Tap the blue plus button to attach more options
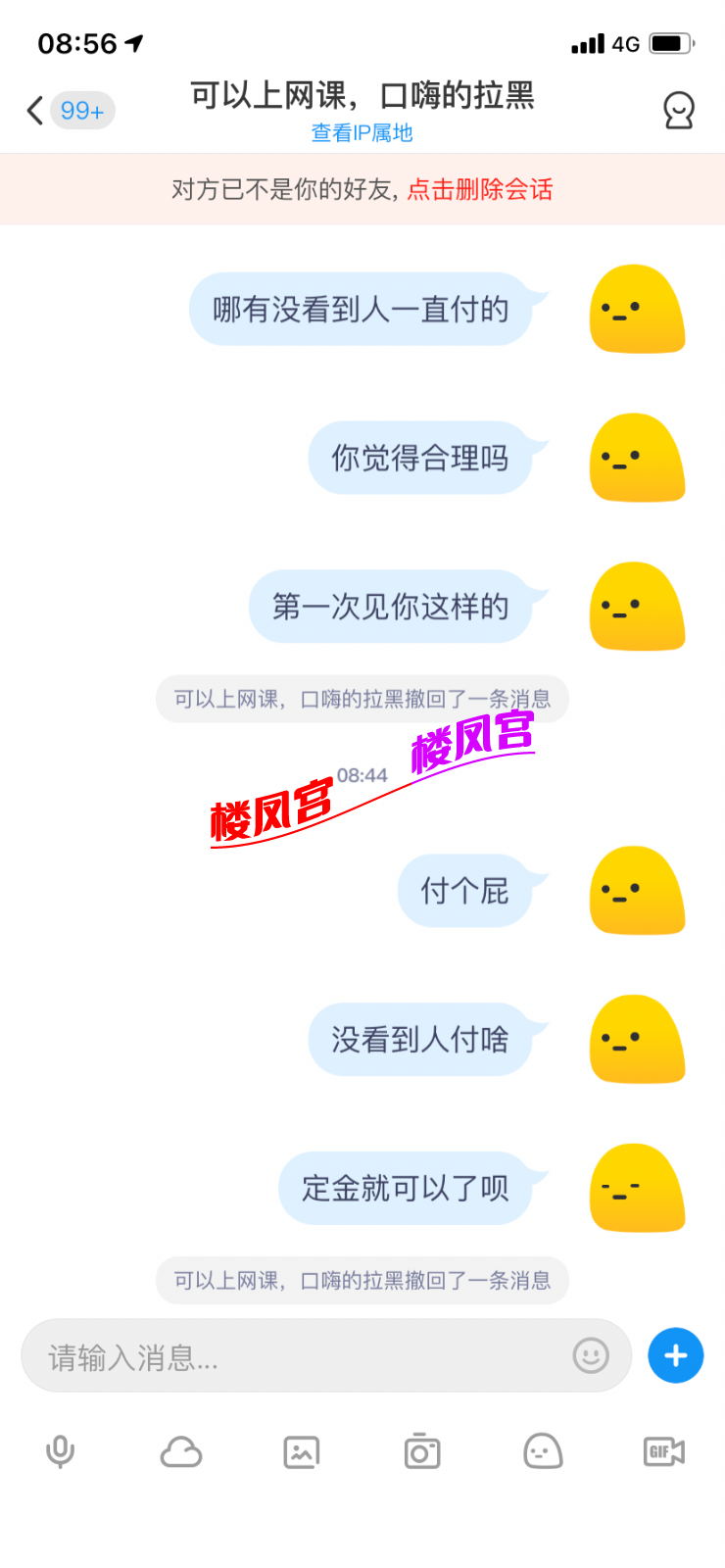Viewport: 725px width, 1568px height. click(x=675, y=1355)
